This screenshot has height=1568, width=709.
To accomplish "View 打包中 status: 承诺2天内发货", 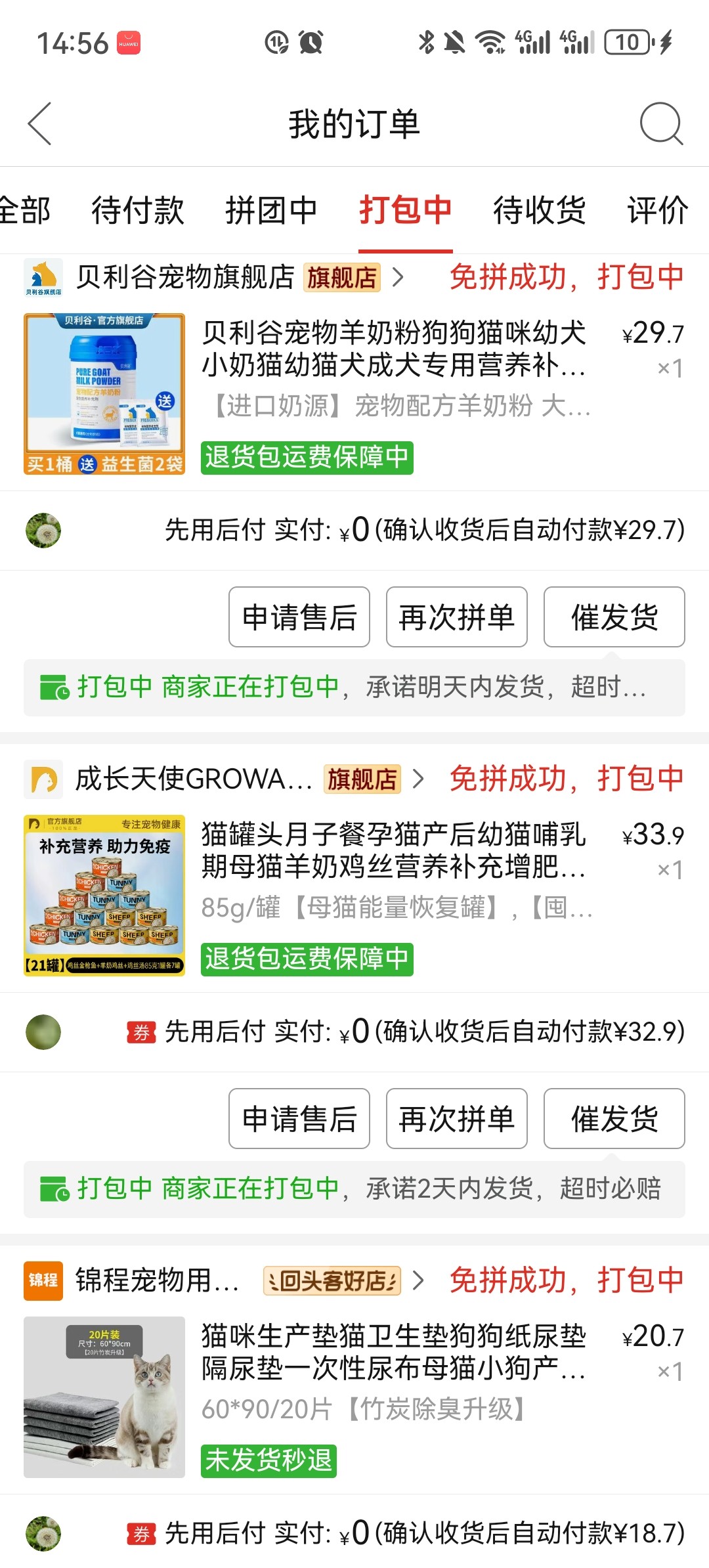I will click(x=354, y=1188).
